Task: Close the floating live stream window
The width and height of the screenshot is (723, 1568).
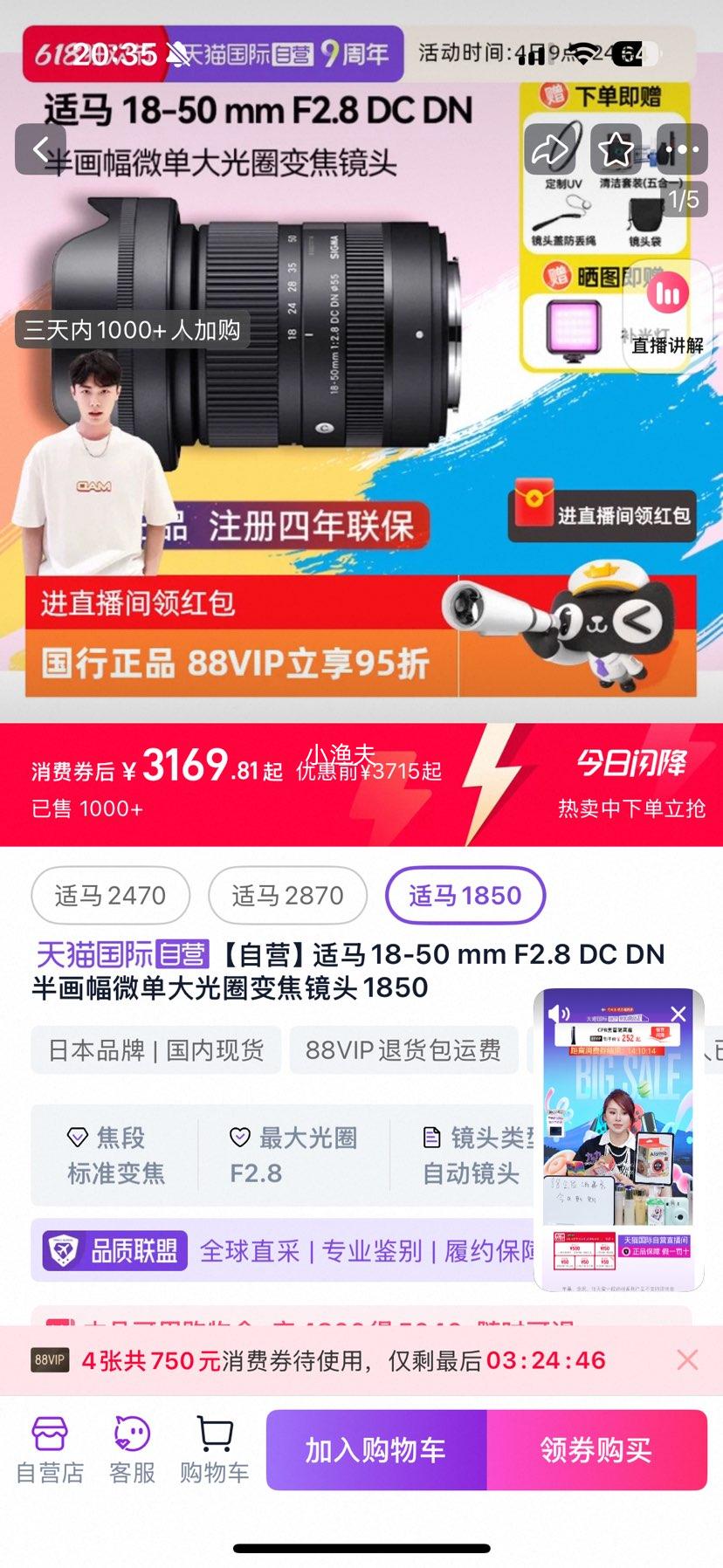Action: pos(678,1014)
